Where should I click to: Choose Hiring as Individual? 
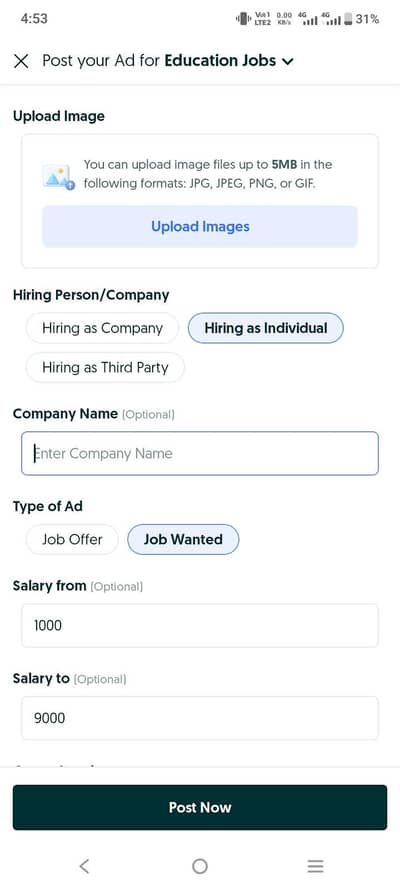pyautogui.click(x=266, y=328)
